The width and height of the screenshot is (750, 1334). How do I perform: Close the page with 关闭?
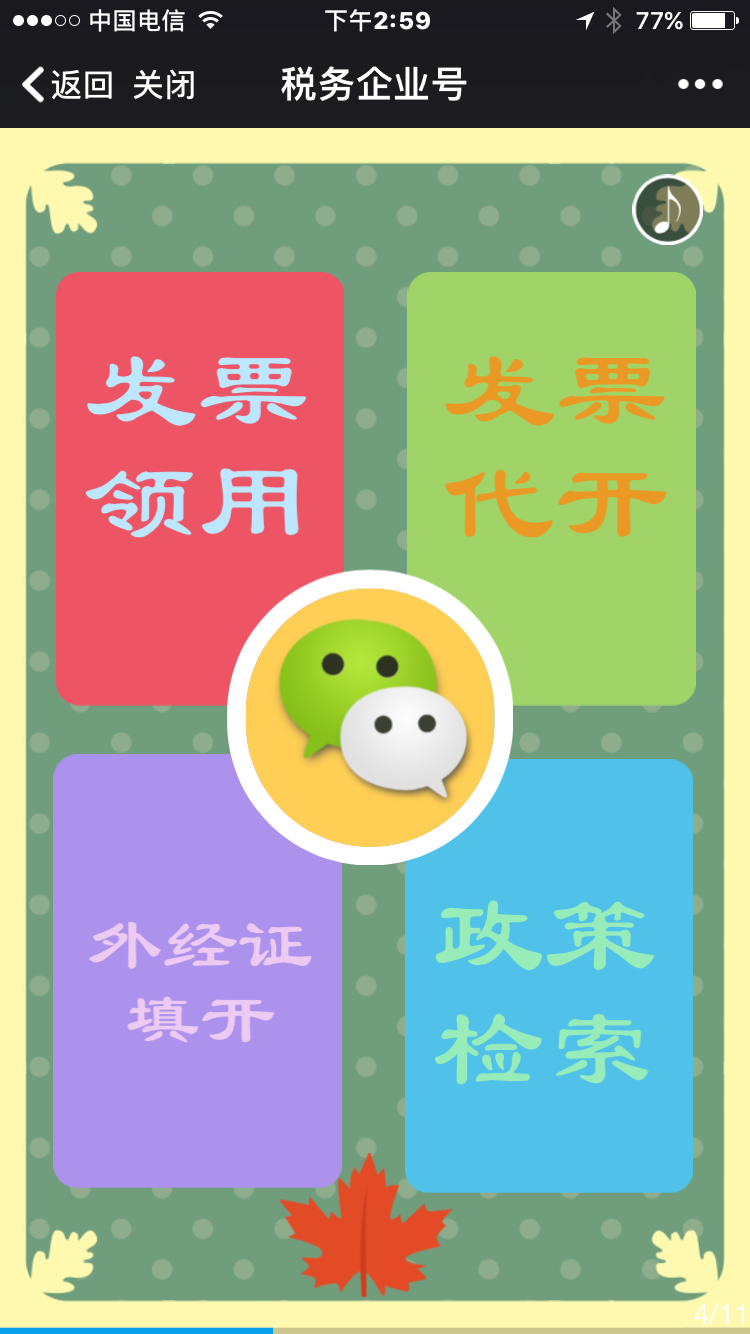click(164, 85)
